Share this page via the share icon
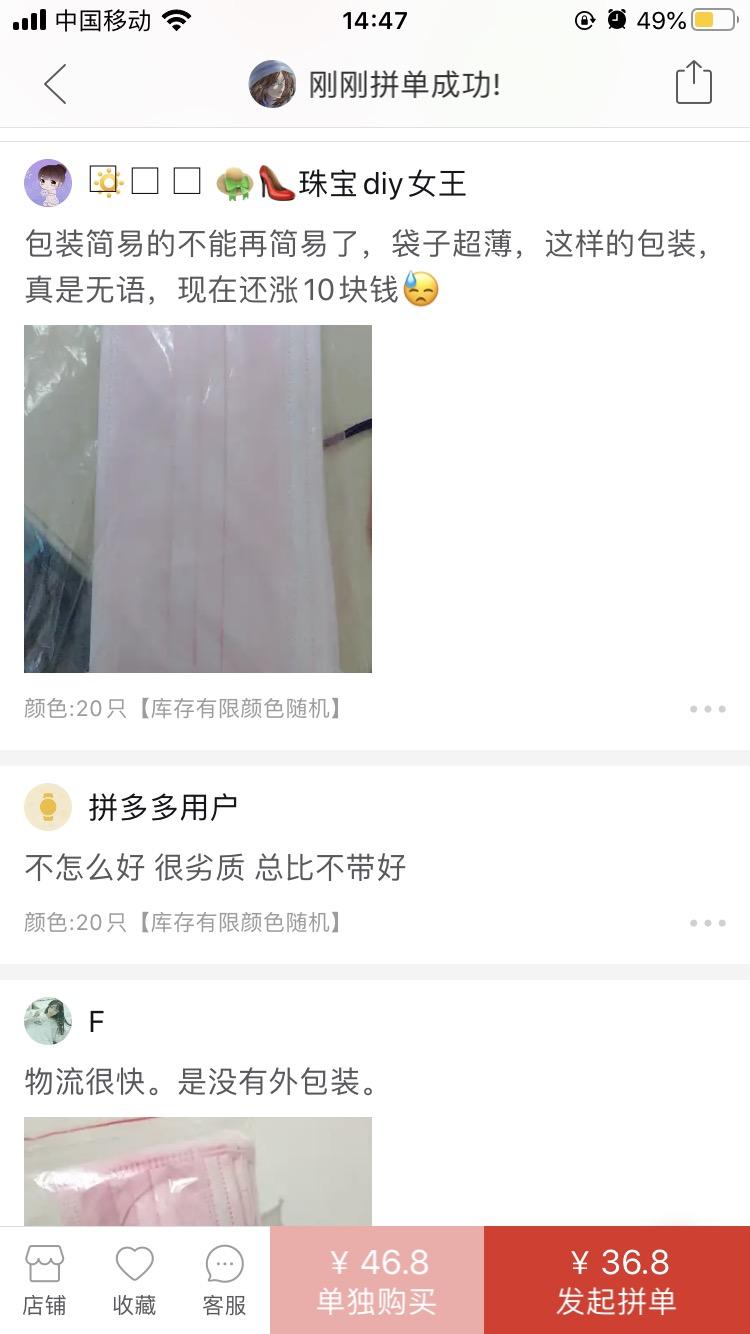Image resolution: width=750 pixels, height=1334 pixels. [x=693, y=82]
